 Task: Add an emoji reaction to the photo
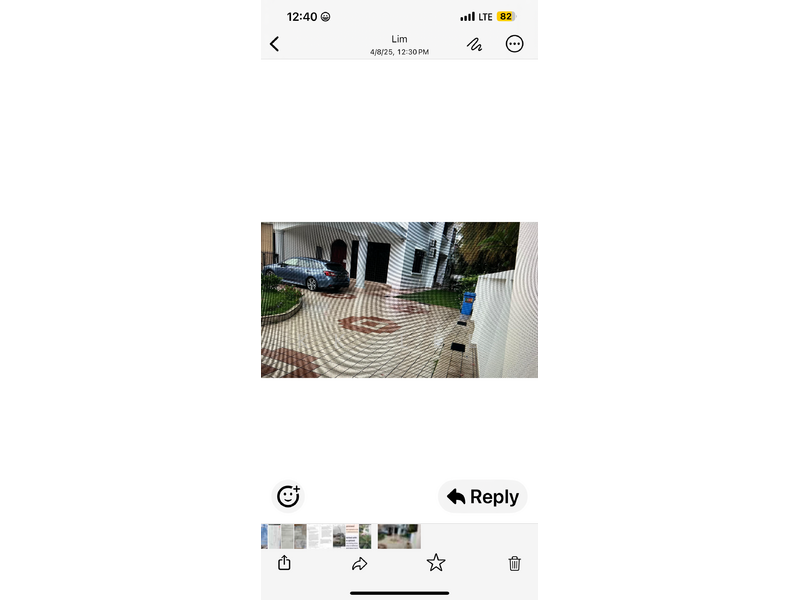pyautogui.click(x=288, y=496)
